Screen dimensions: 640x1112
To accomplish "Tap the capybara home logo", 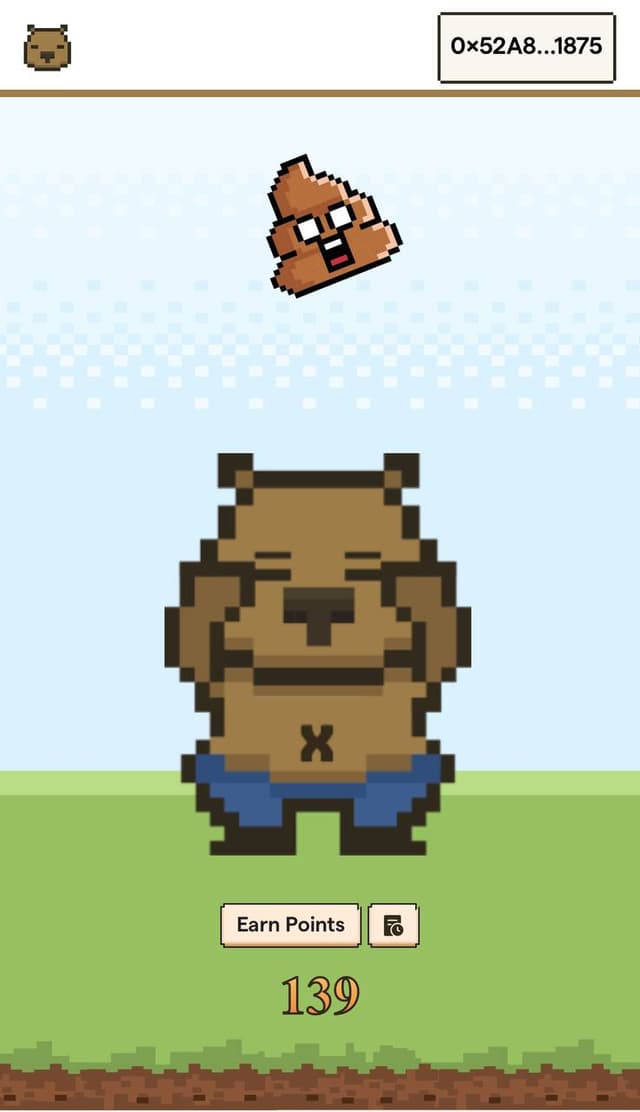I will [47, 47].
